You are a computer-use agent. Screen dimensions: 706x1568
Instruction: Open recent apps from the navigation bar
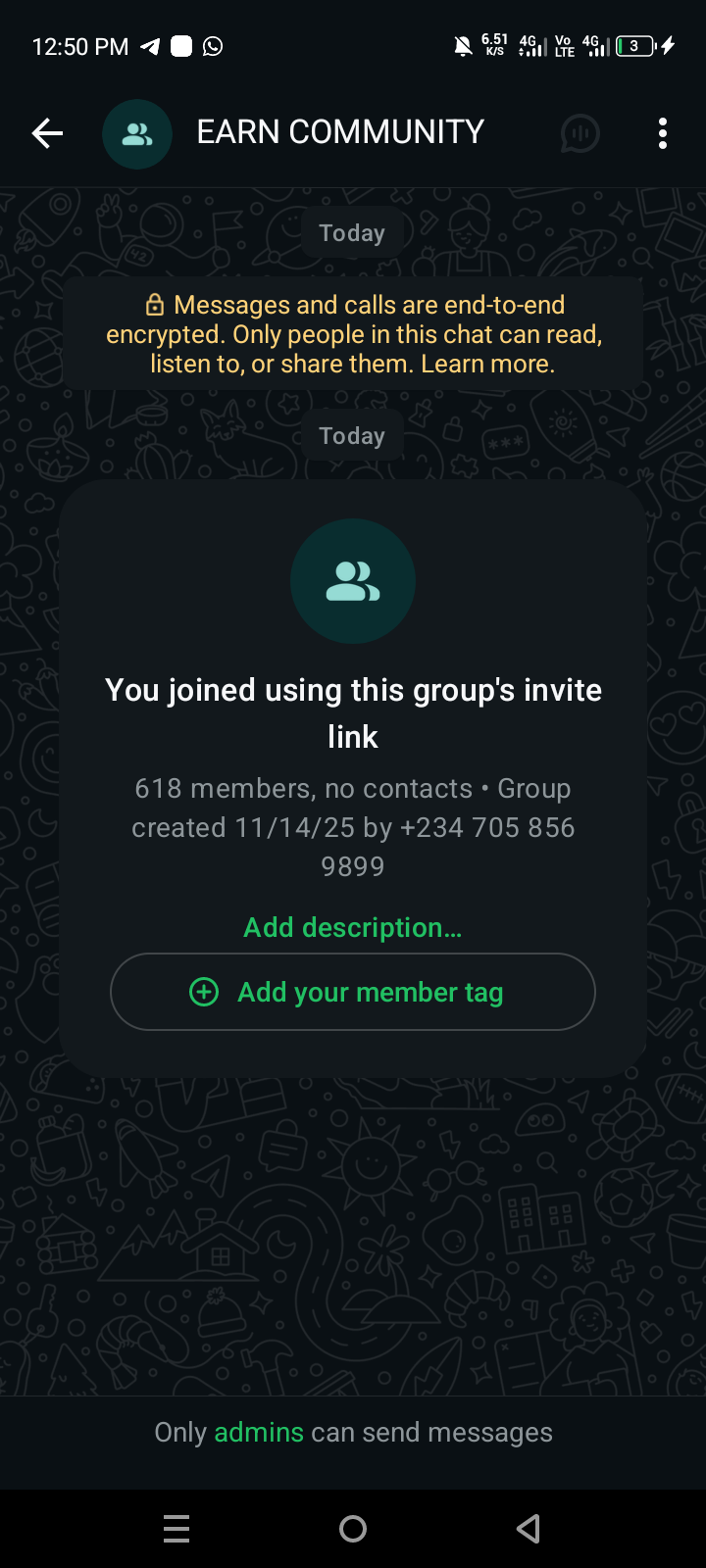click(x=176, y=1529)
